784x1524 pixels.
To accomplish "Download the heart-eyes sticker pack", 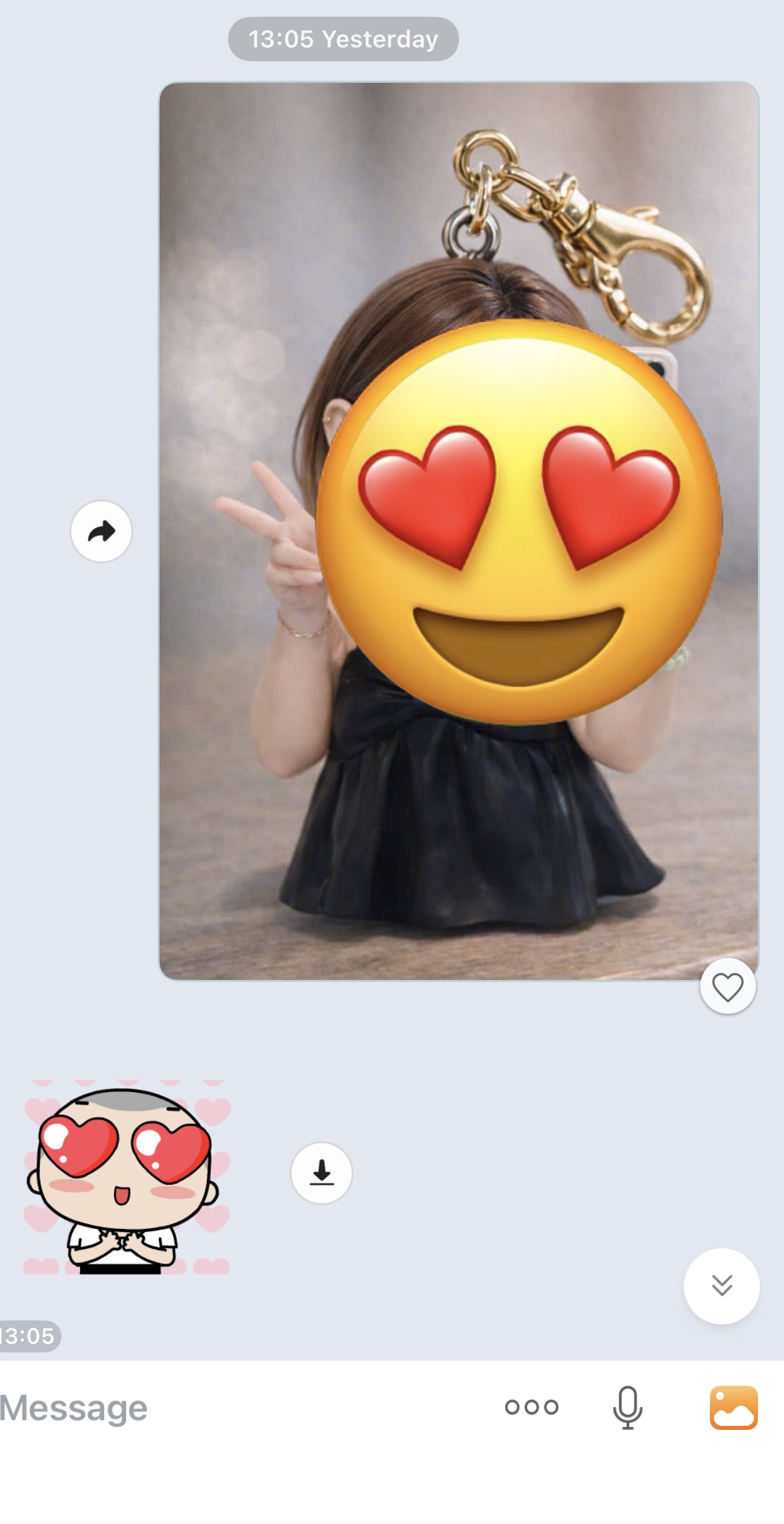I will point(322,1173).
